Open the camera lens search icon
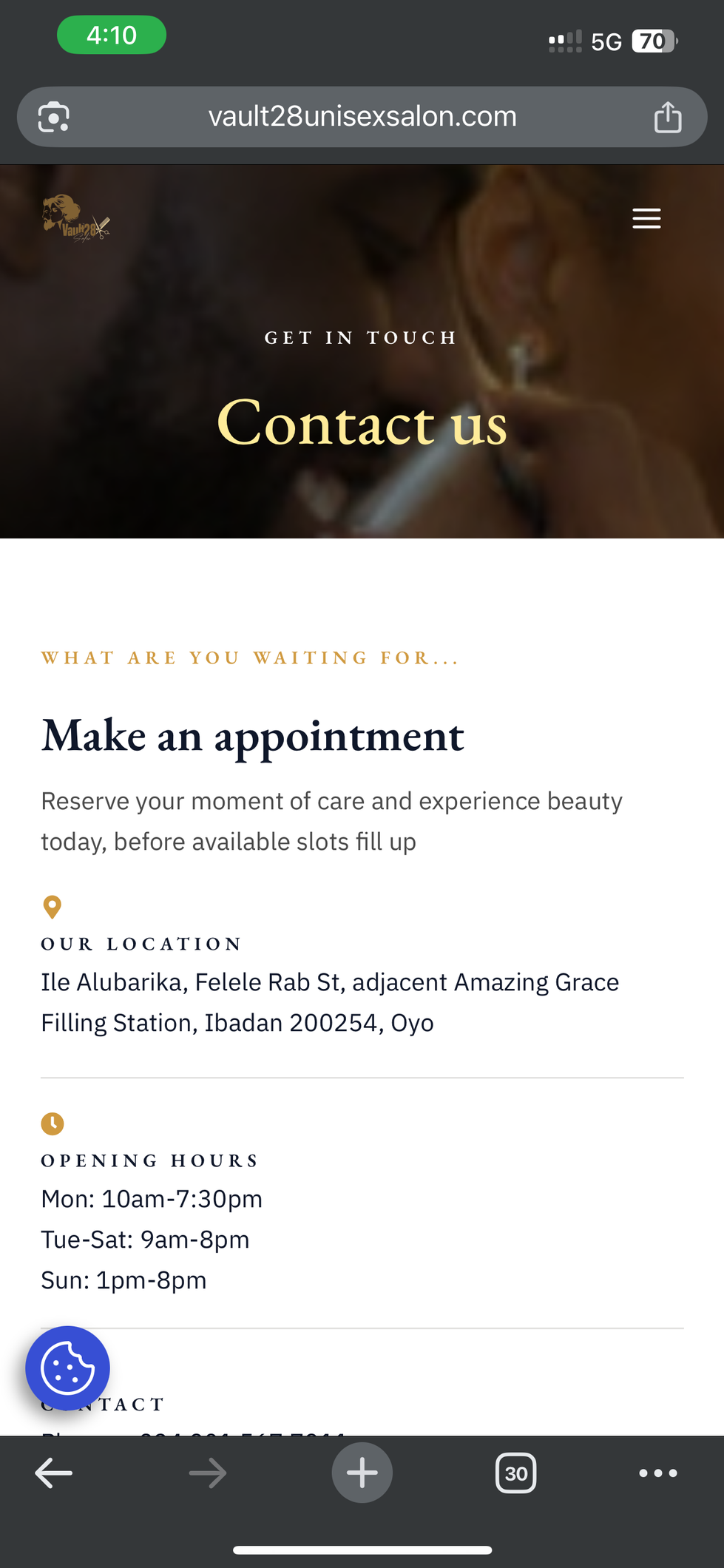The width and height of the screenshot is (724, 1568). pyautogui.click(x=54, y=117)
